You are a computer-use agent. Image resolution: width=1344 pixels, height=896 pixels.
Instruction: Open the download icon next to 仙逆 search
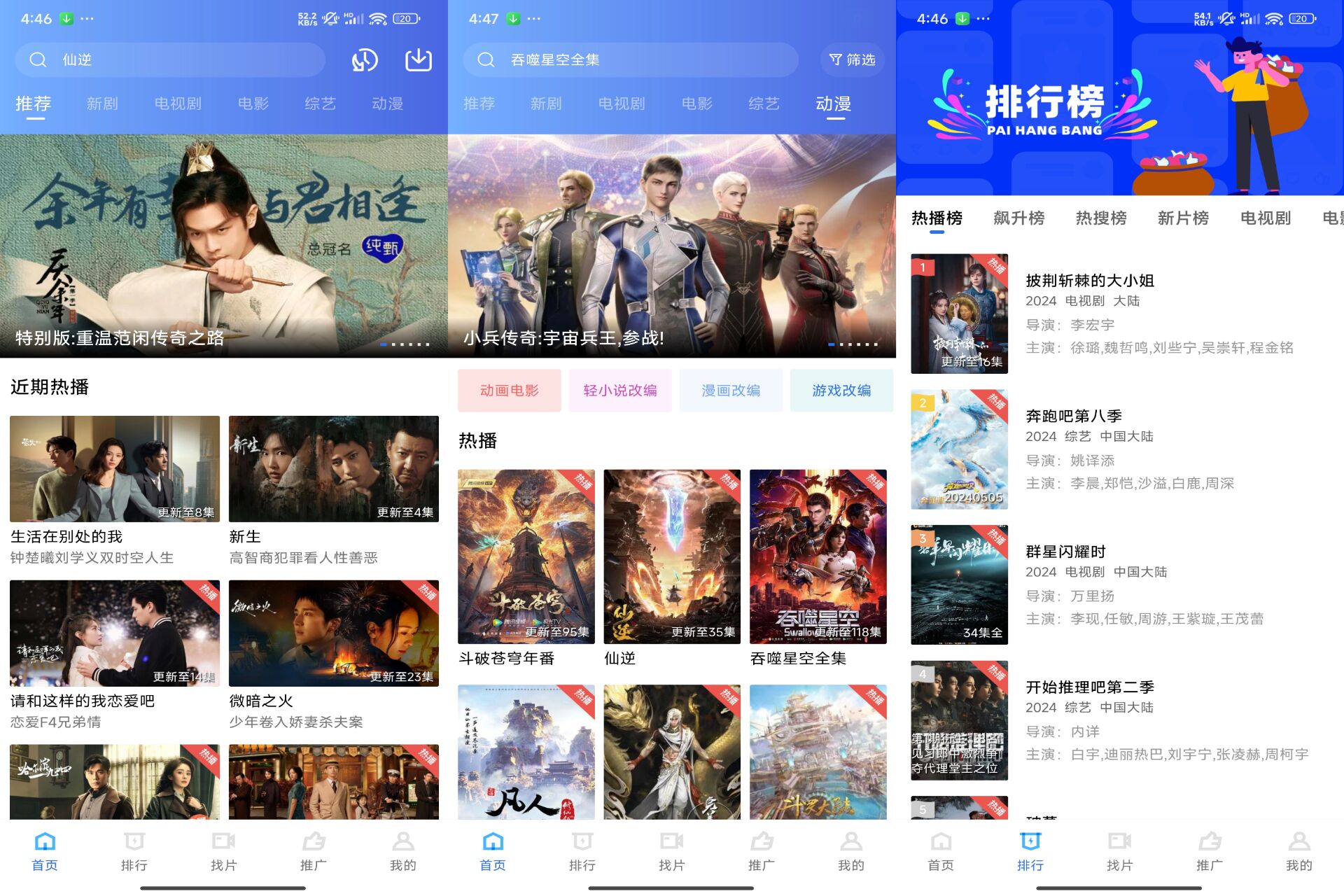tap(418, 60)
